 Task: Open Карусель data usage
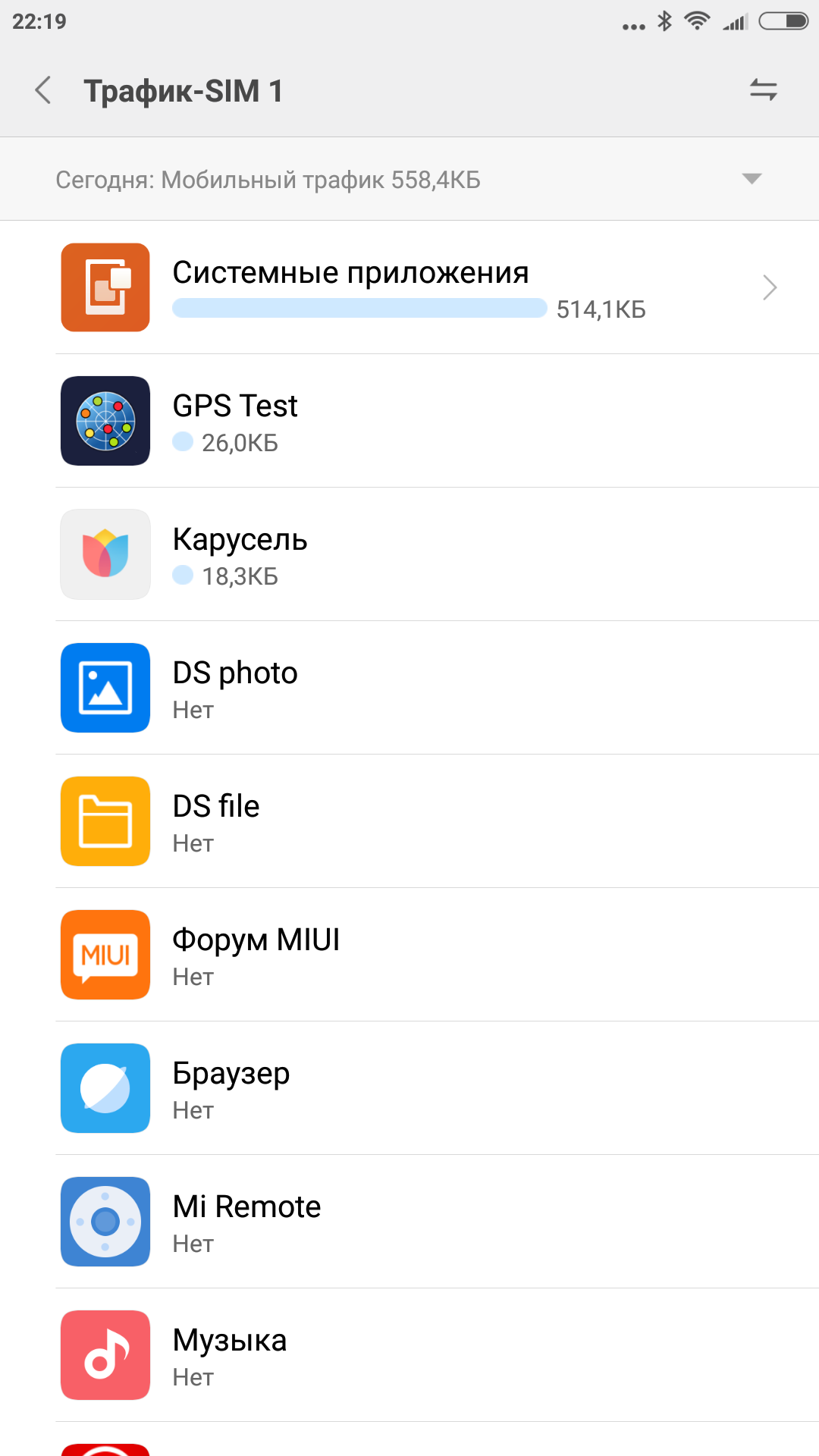click(x=409, y=554)
